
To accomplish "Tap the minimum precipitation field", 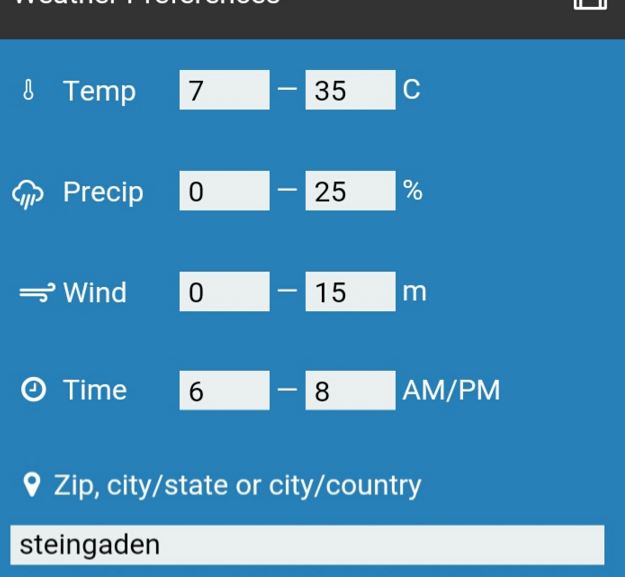I will point(224,191).
